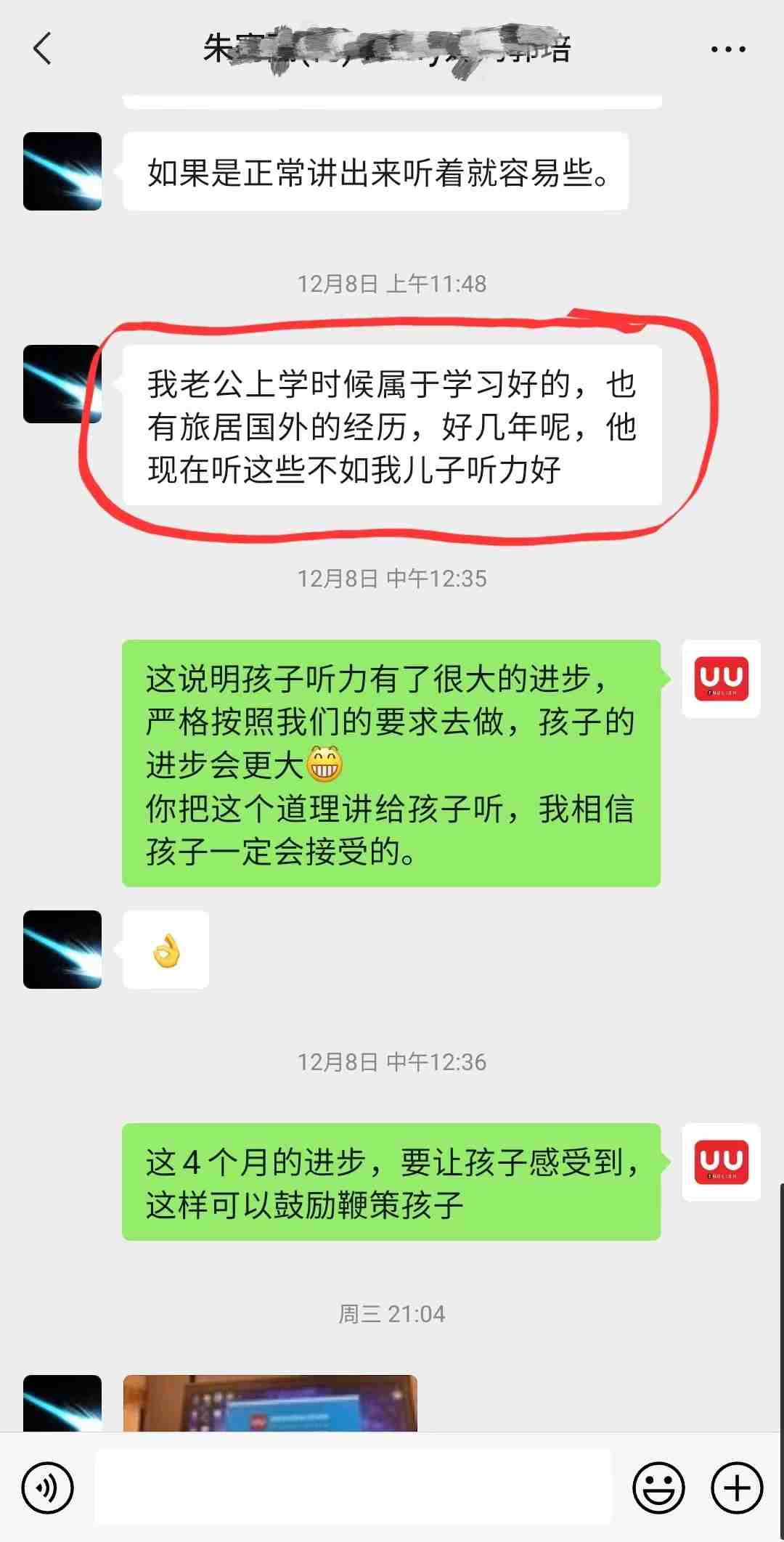Open the emoji sticker panel
The width and height of the screenshot is (784, 1542).
[658, 1488]
